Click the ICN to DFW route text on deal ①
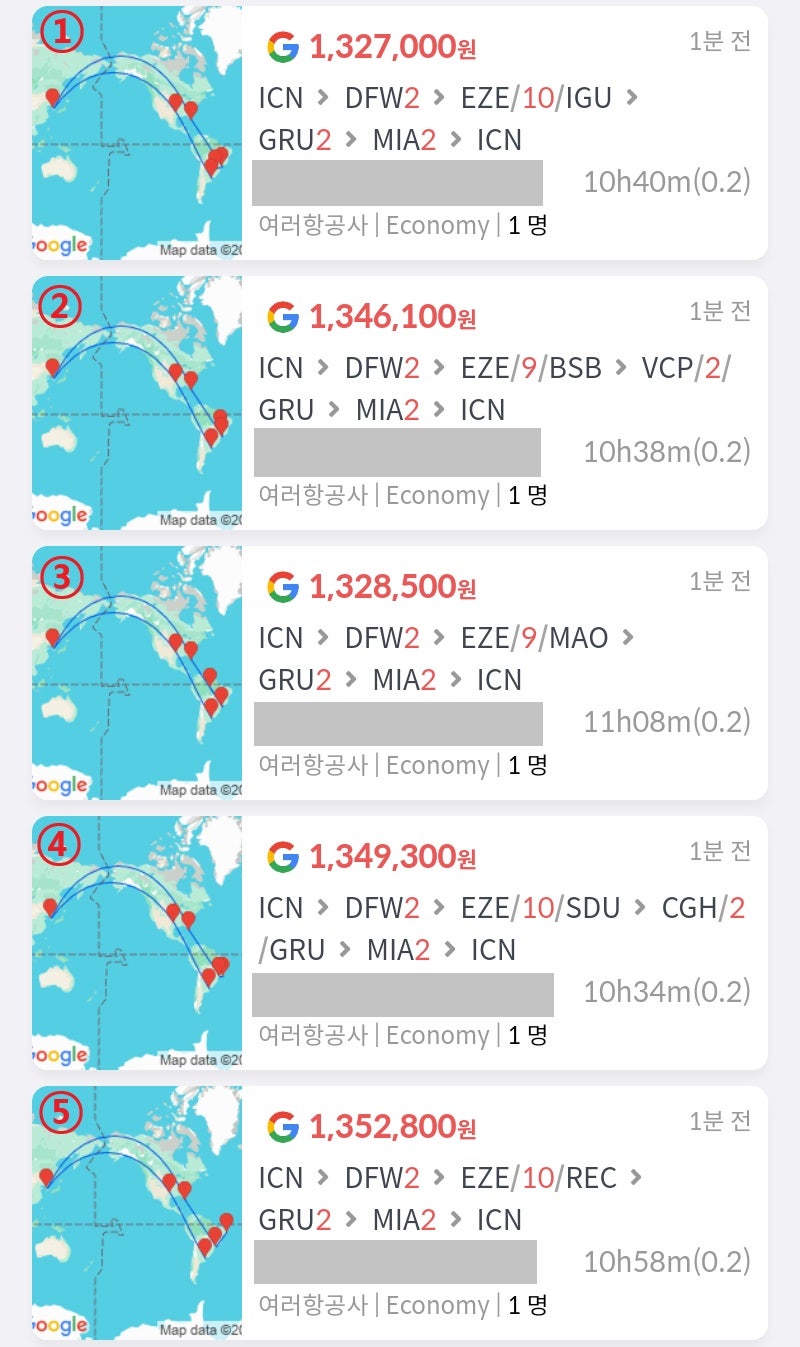The width and height of the screenshot is (800, 1347). (330, 97)
